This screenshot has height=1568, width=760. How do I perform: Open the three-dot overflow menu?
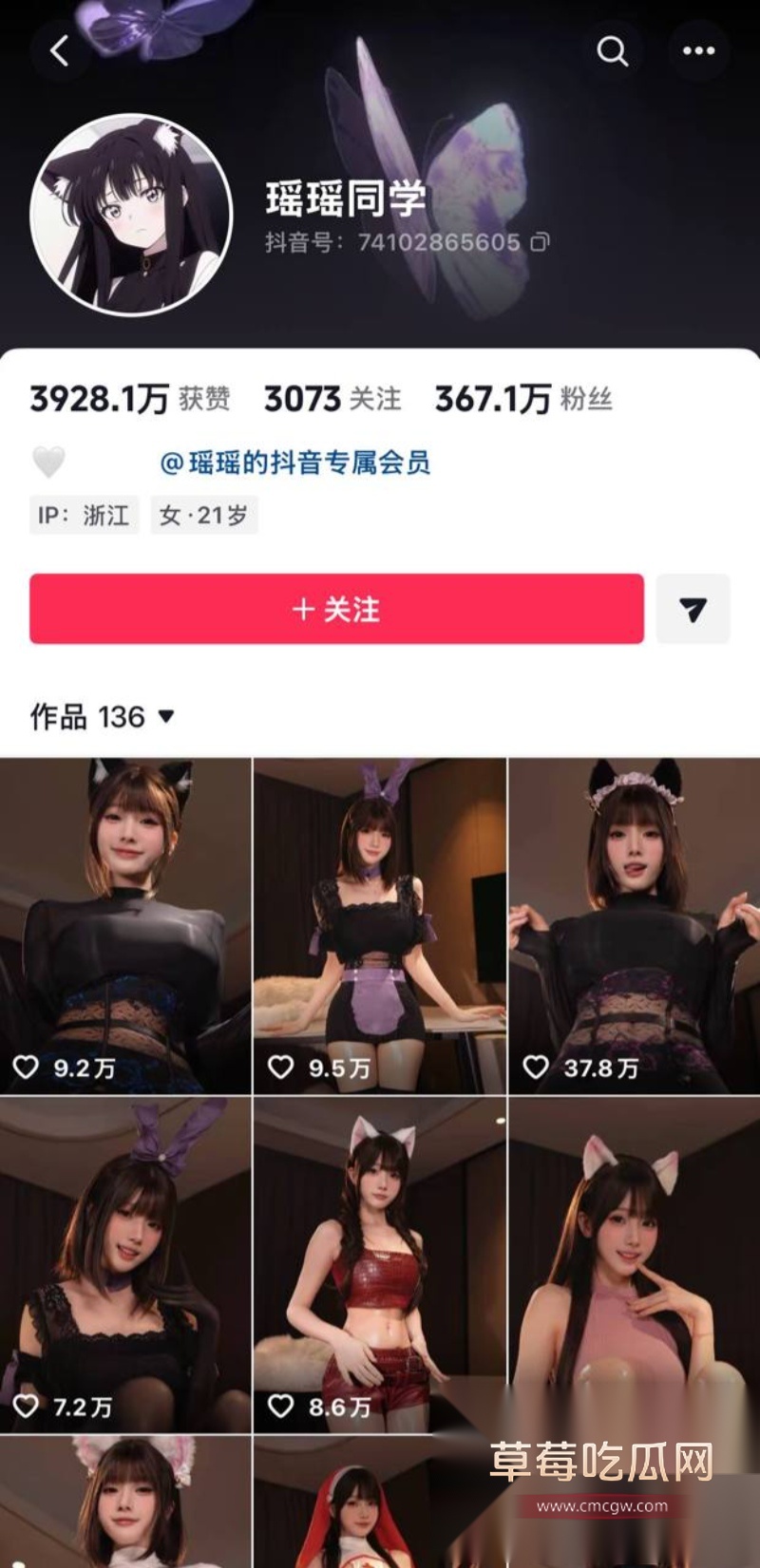tap(698, 50)
